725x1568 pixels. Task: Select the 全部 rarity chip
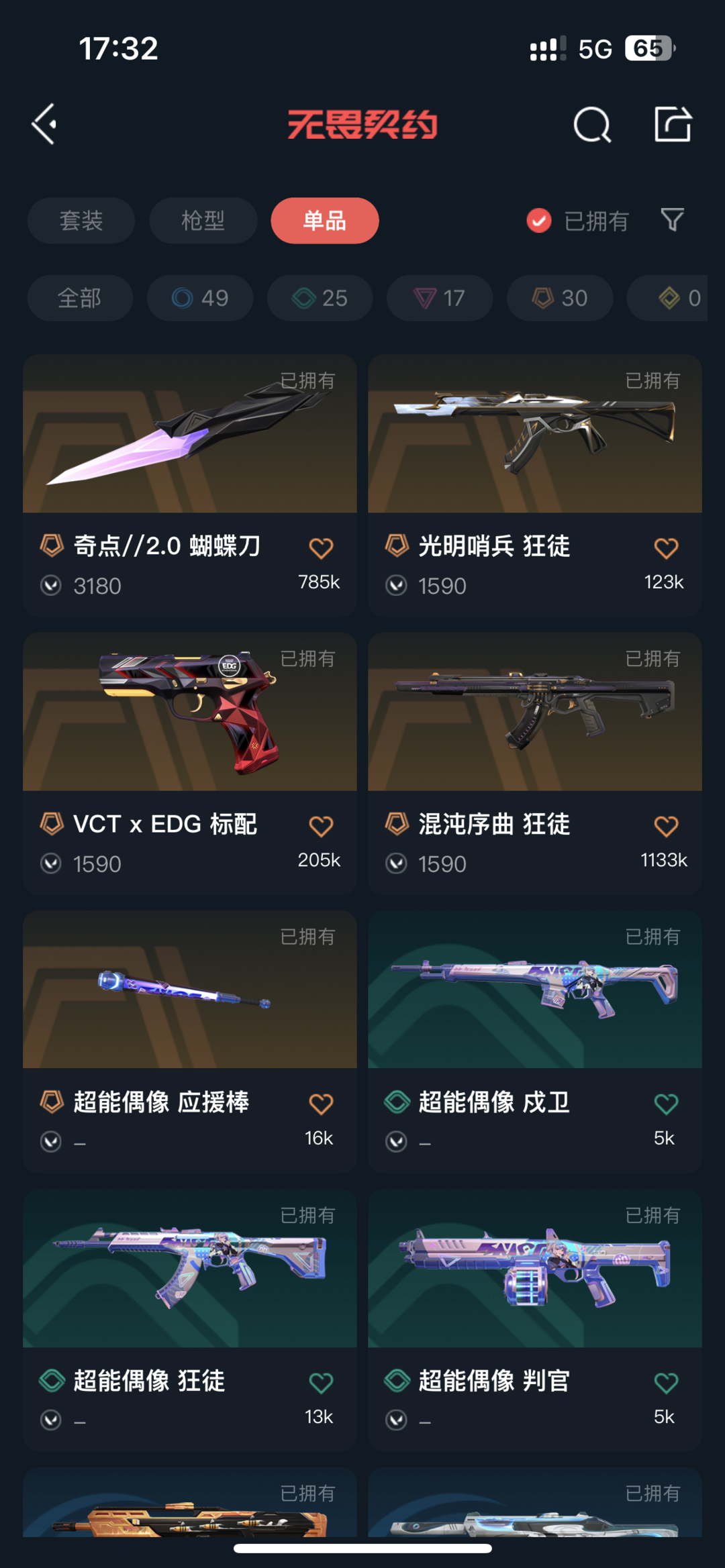click(80, 298)
